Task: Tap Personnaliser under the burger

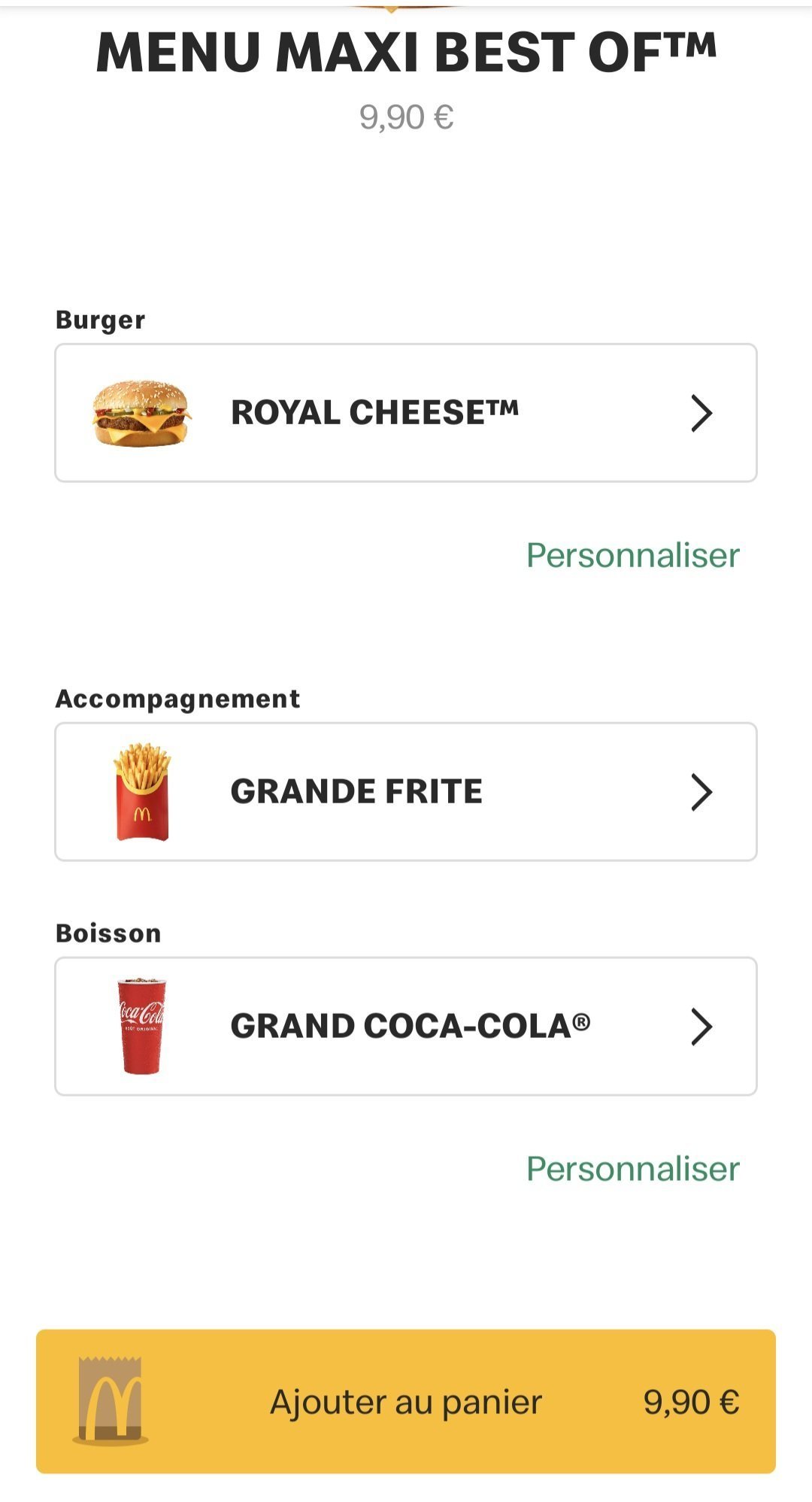Action: [632, 555]
